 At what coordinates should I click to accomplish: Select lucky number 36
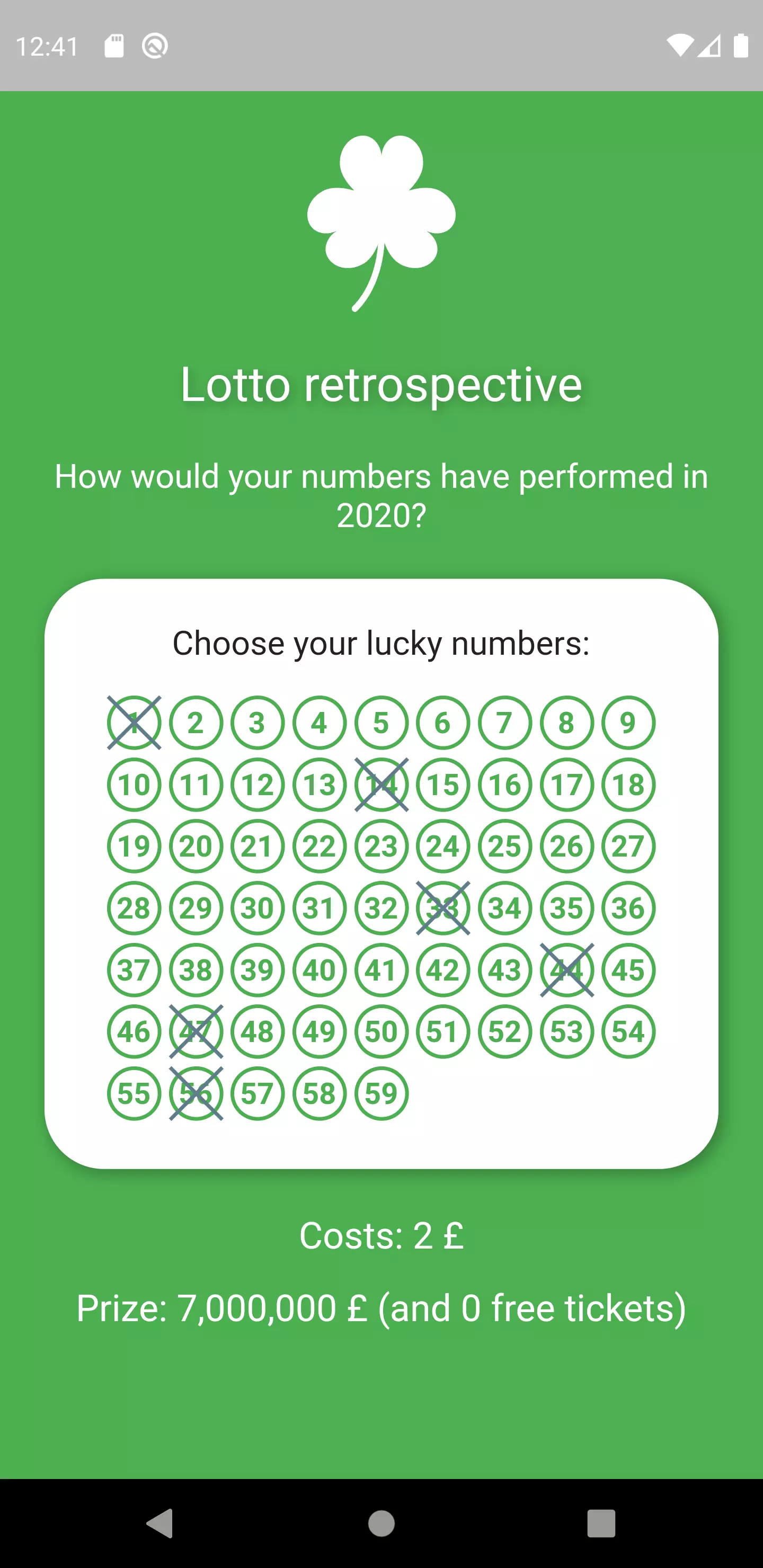628,908
